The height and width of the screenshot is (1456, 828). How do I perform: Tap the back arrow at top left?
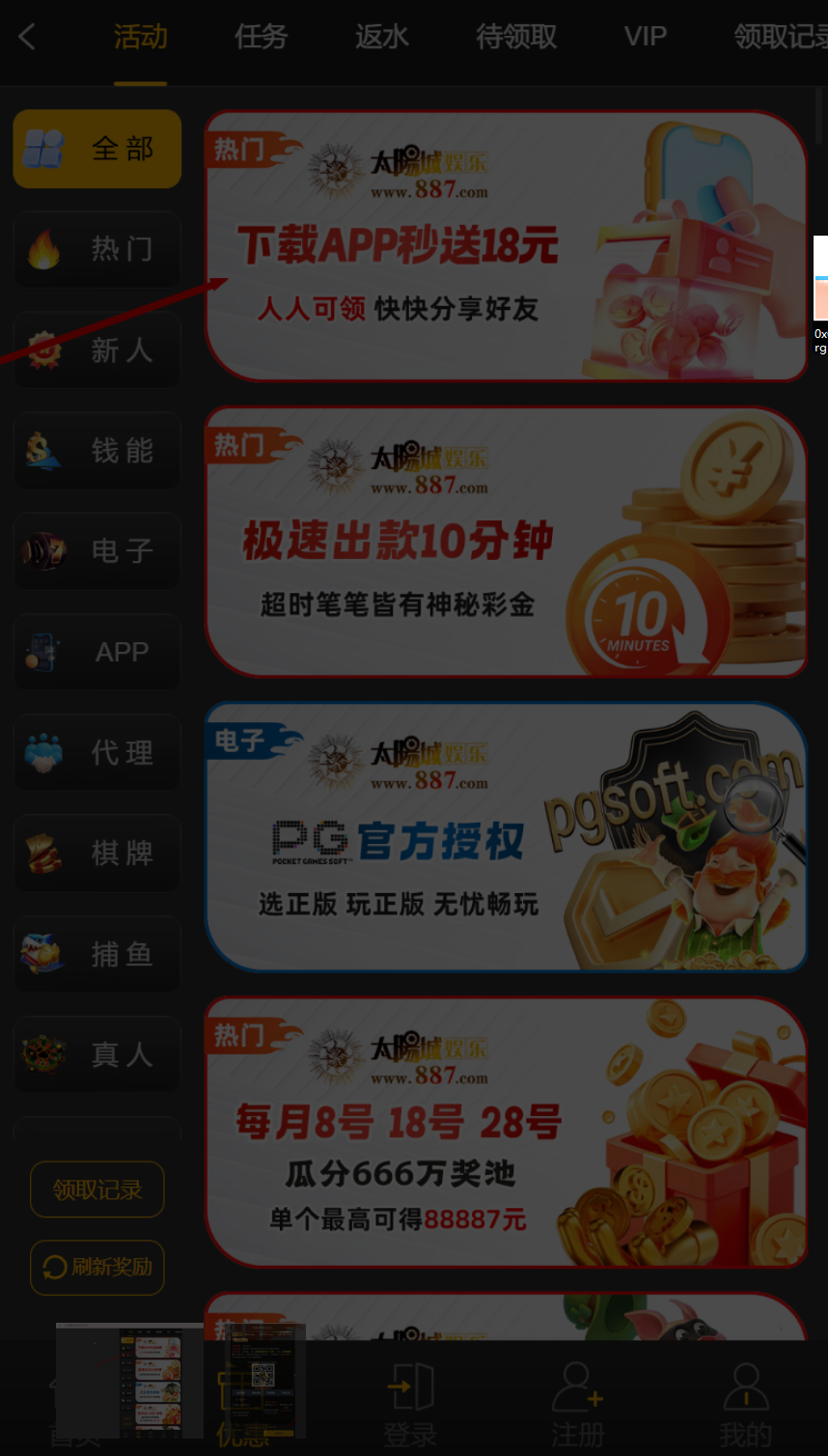click(x=27, y=38)
